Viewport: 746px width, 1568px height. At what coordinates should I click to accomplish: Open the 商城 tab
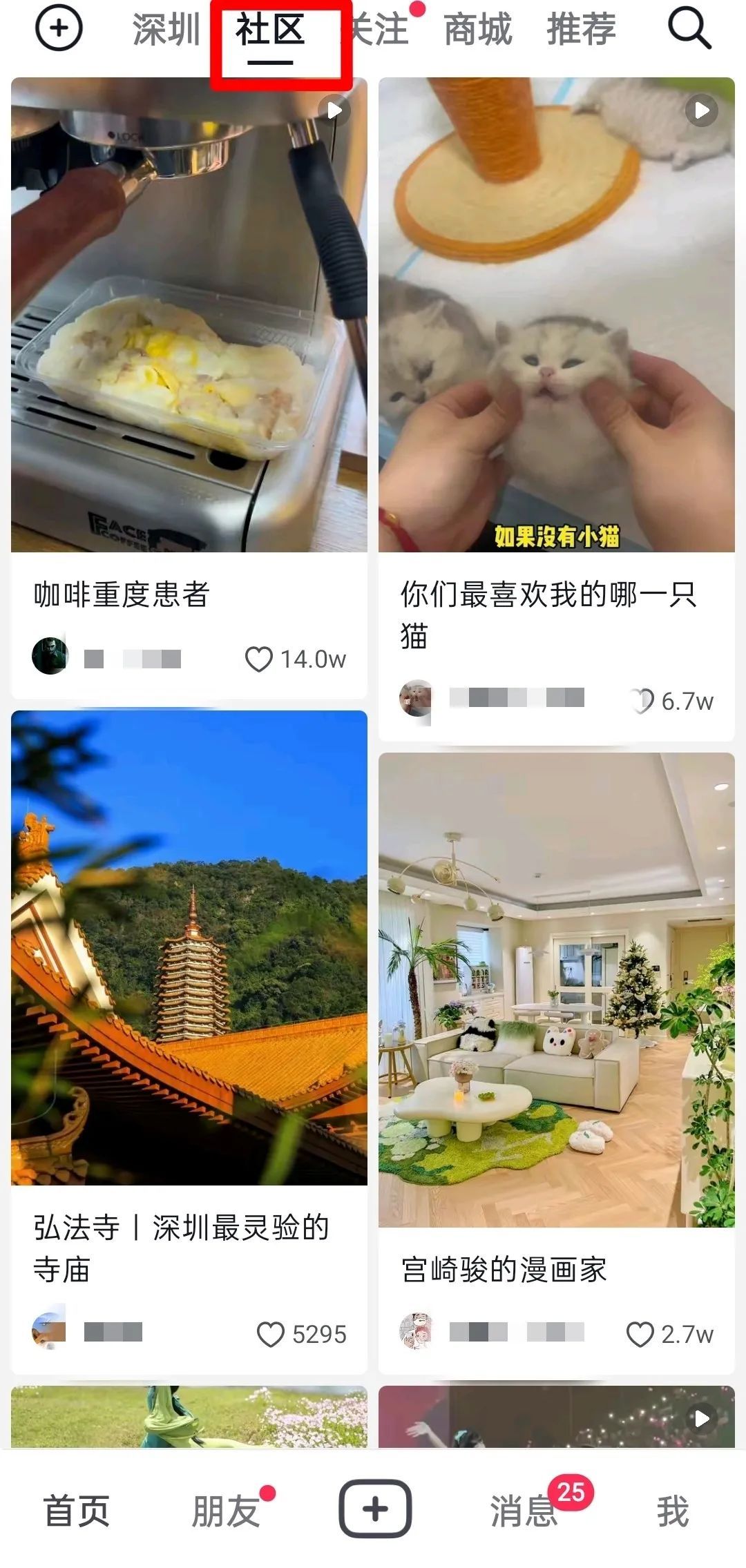(478, 30)
